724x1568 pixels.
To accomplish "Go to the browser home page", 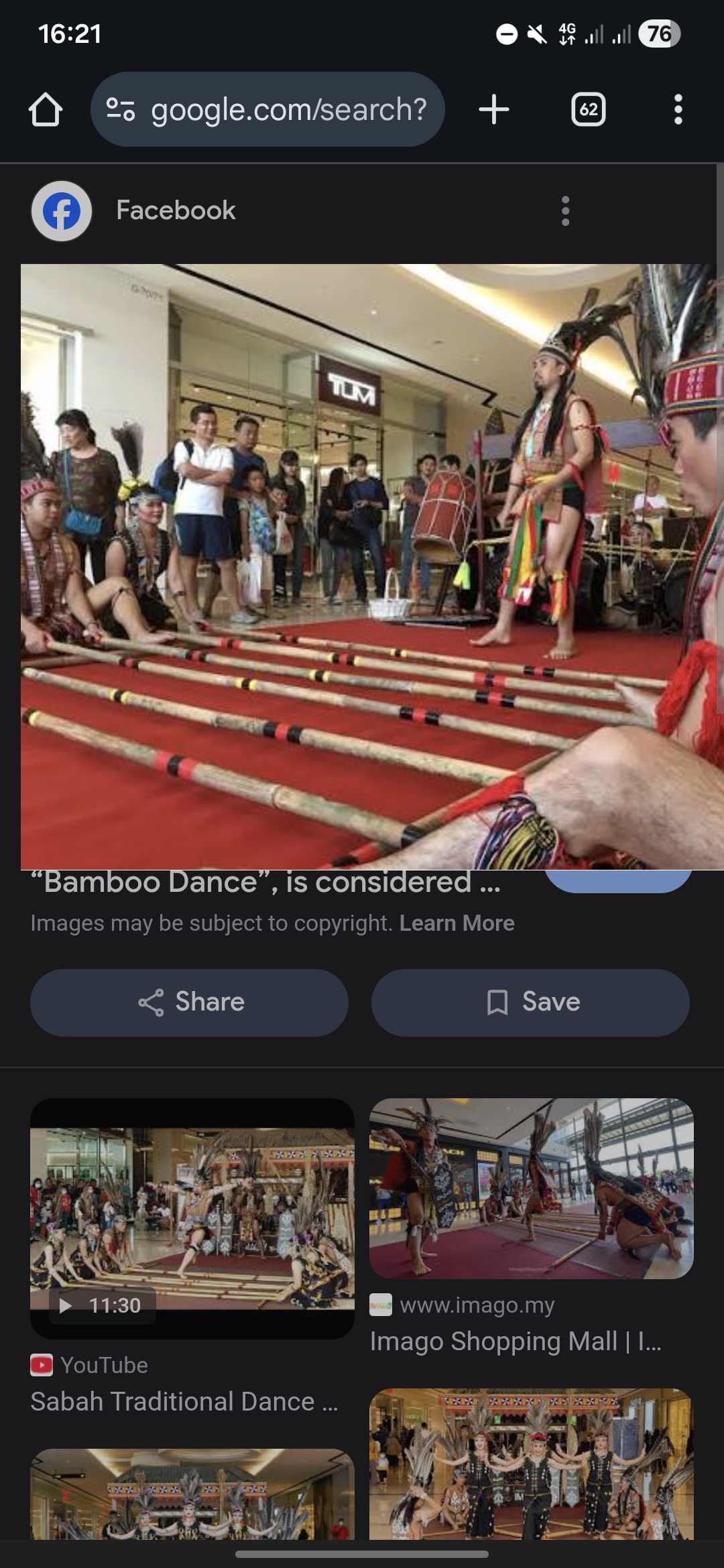I will (46, 110).
